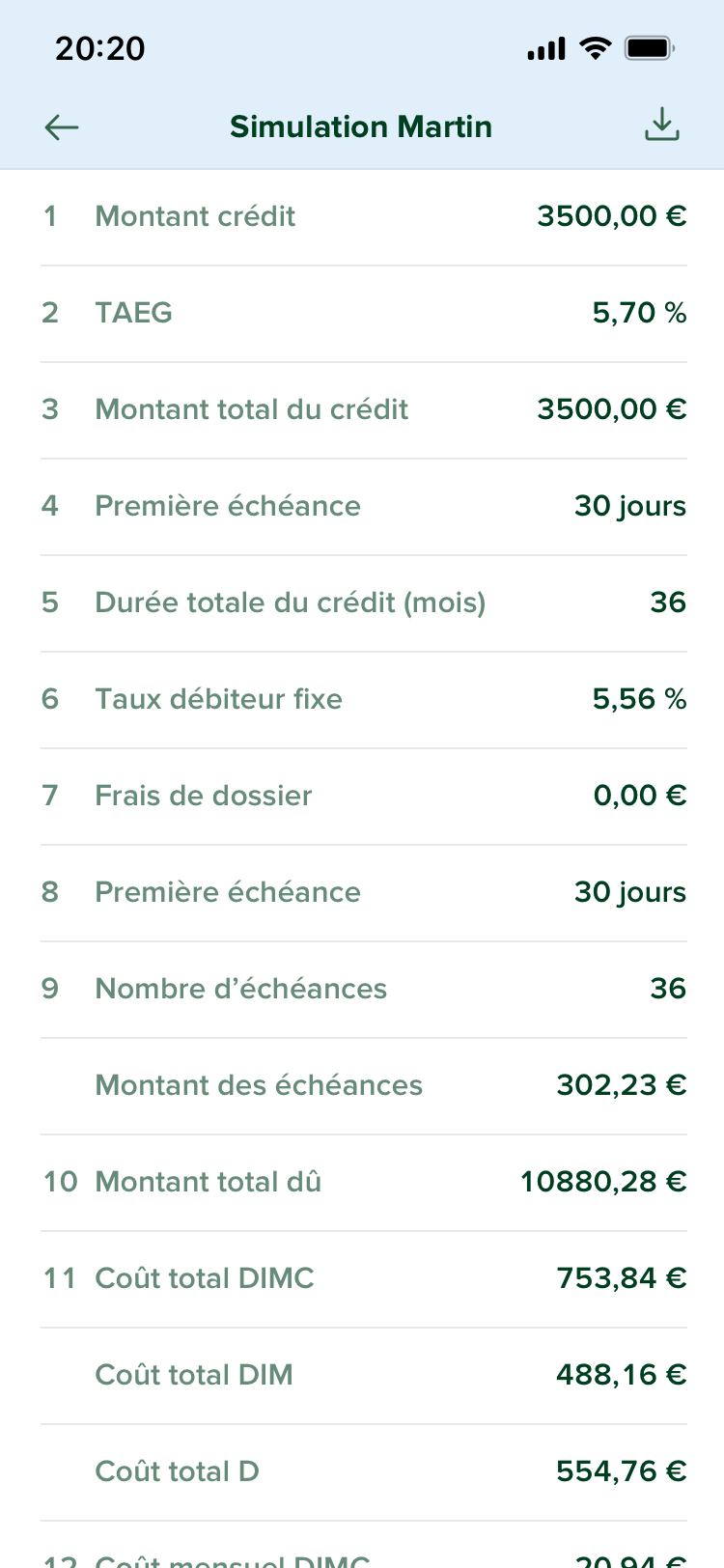Select the Montant des échéances row
The width and height of the screenshot is (724, 1568).
pyautogui.click(x=362, y=1084)
